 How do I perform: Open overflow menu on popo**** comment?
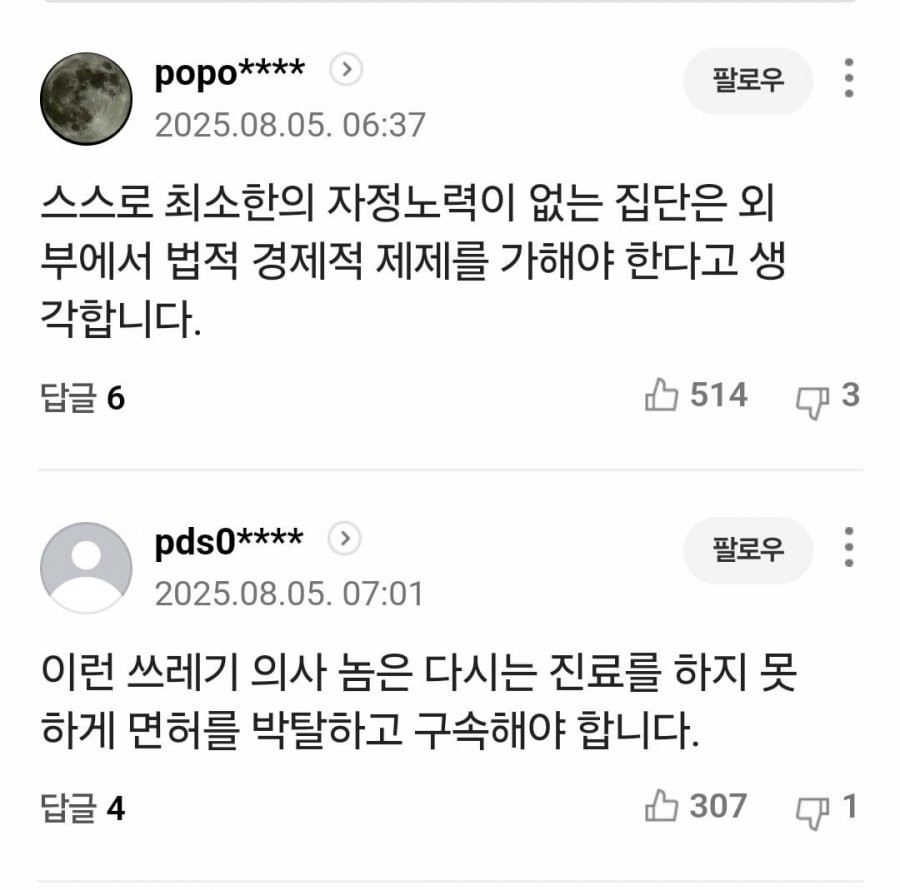(x=849, y=78)
